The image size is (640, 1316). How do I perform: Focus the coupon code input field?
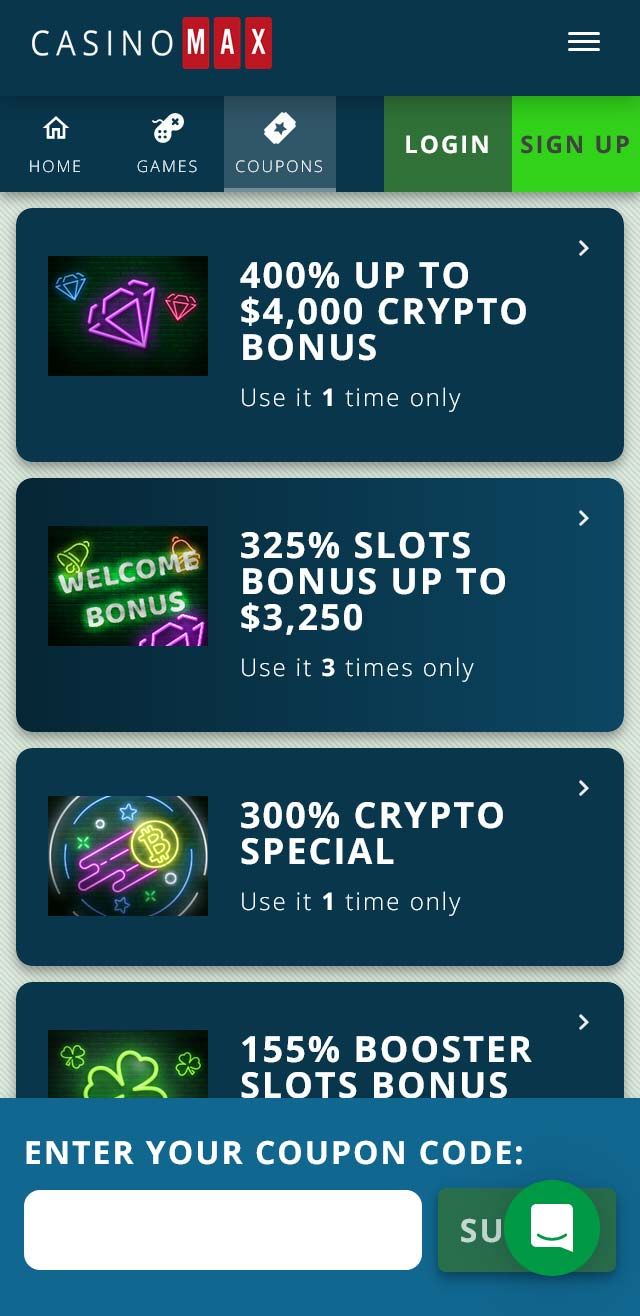pos(222,1229)
